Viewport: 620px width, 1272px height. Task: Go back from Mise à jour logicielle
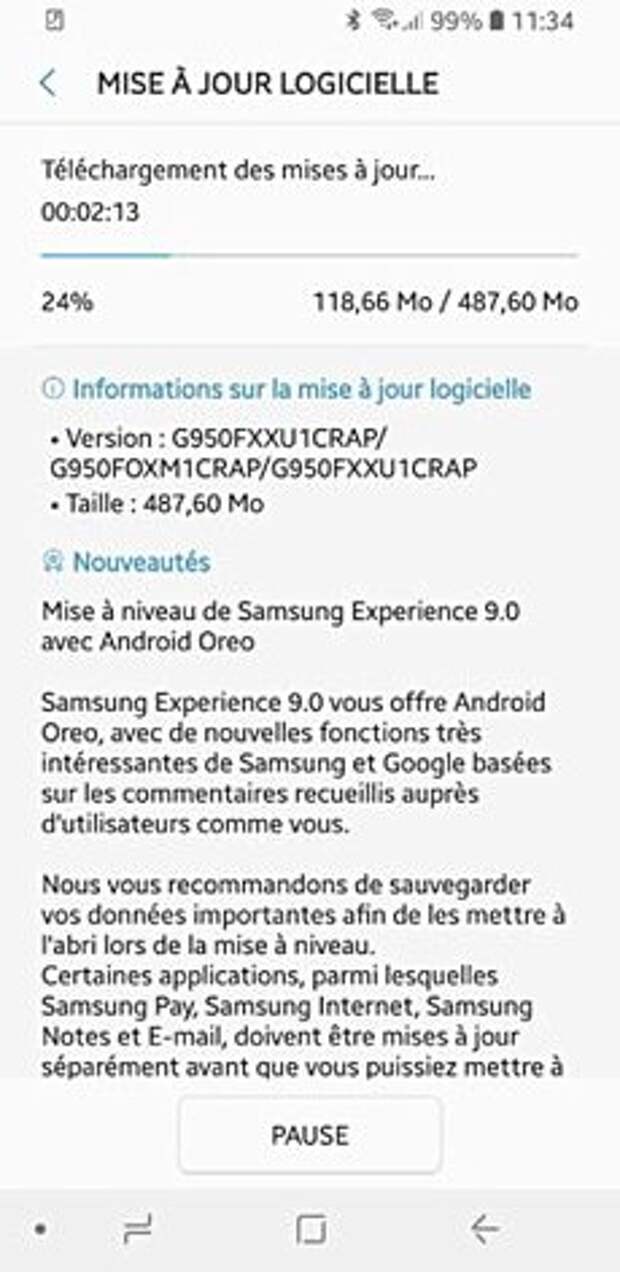47,83
